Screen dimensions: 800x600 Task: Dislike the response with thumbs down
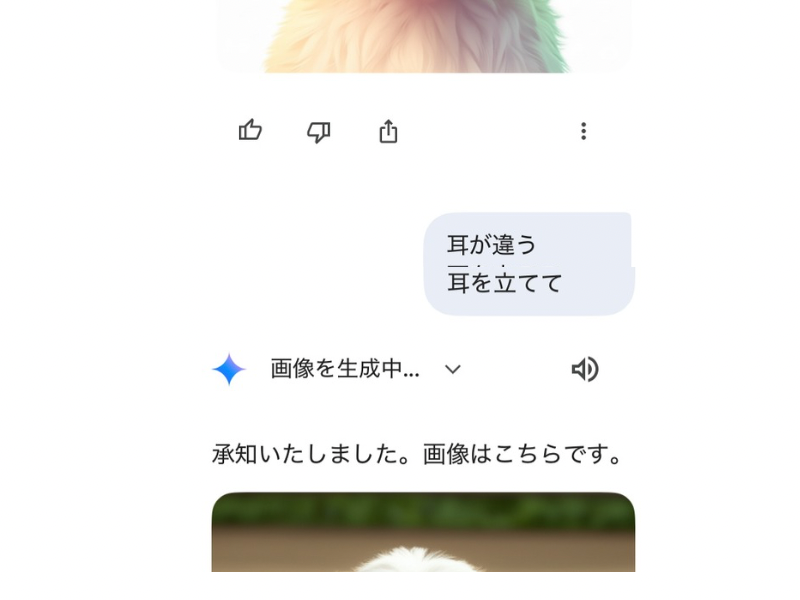[318, 132]
